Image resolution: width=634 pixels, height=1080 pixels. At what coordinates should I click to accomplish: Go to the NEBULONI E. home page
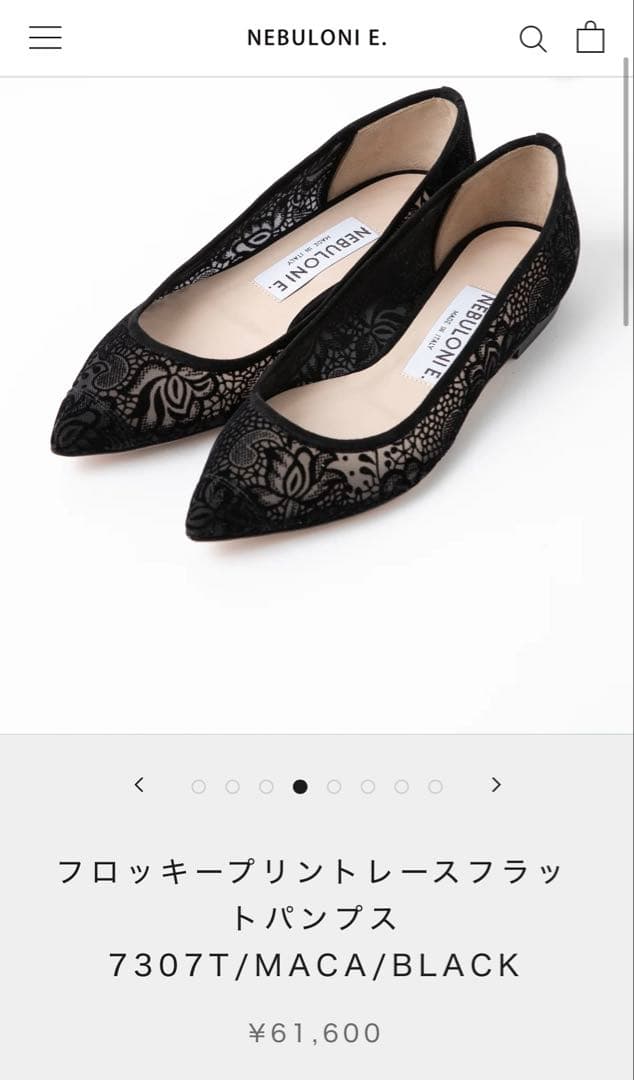[x=317, y=39]
